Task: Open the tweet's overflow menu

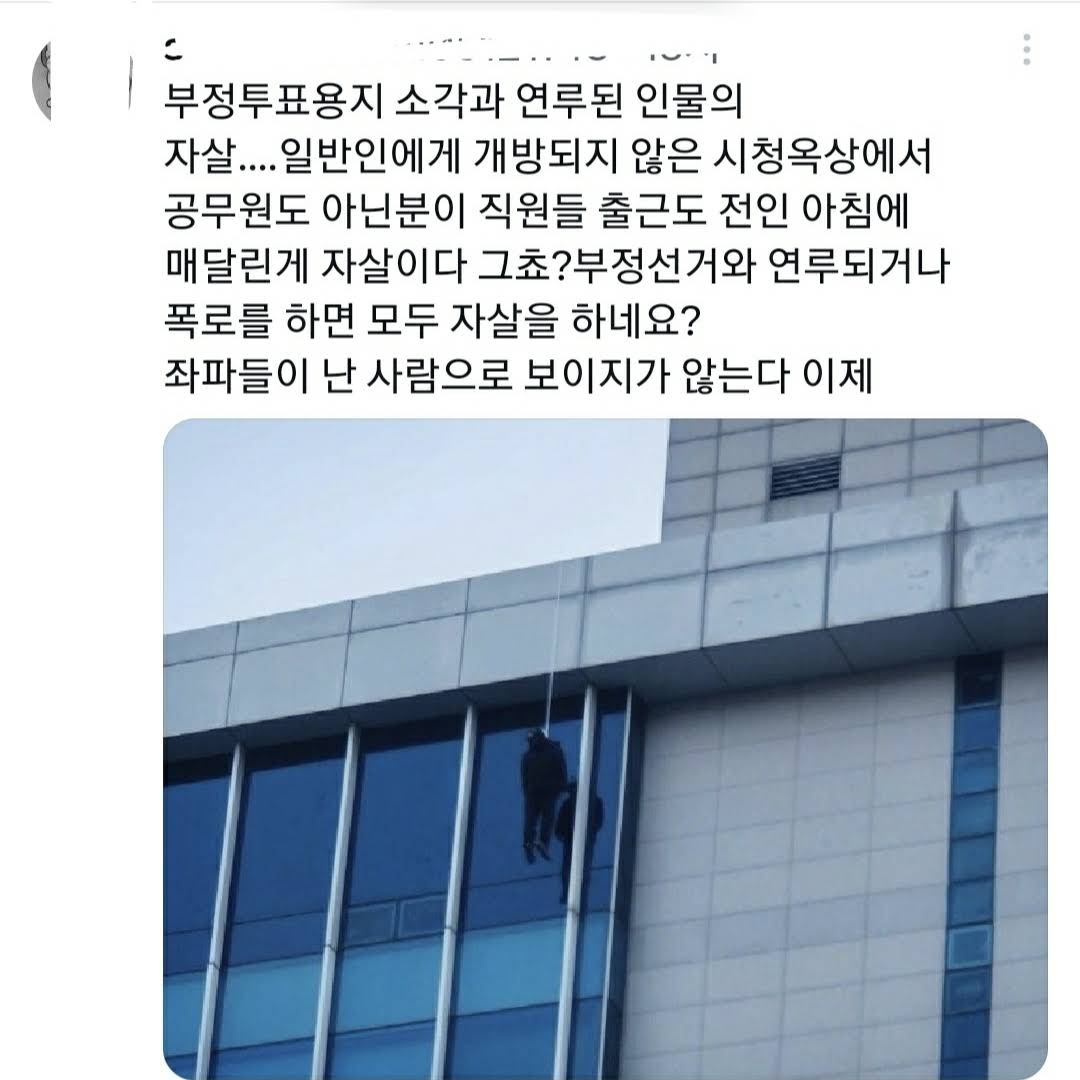Action: tap(1027, 49)
